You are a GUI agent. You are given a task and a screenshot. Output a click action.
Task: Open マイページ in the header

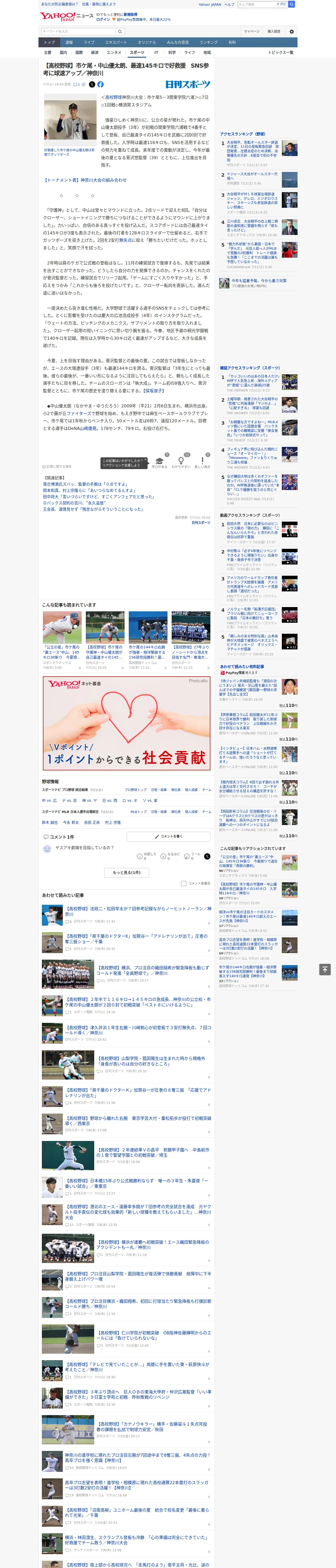click(x=252, y=31)
